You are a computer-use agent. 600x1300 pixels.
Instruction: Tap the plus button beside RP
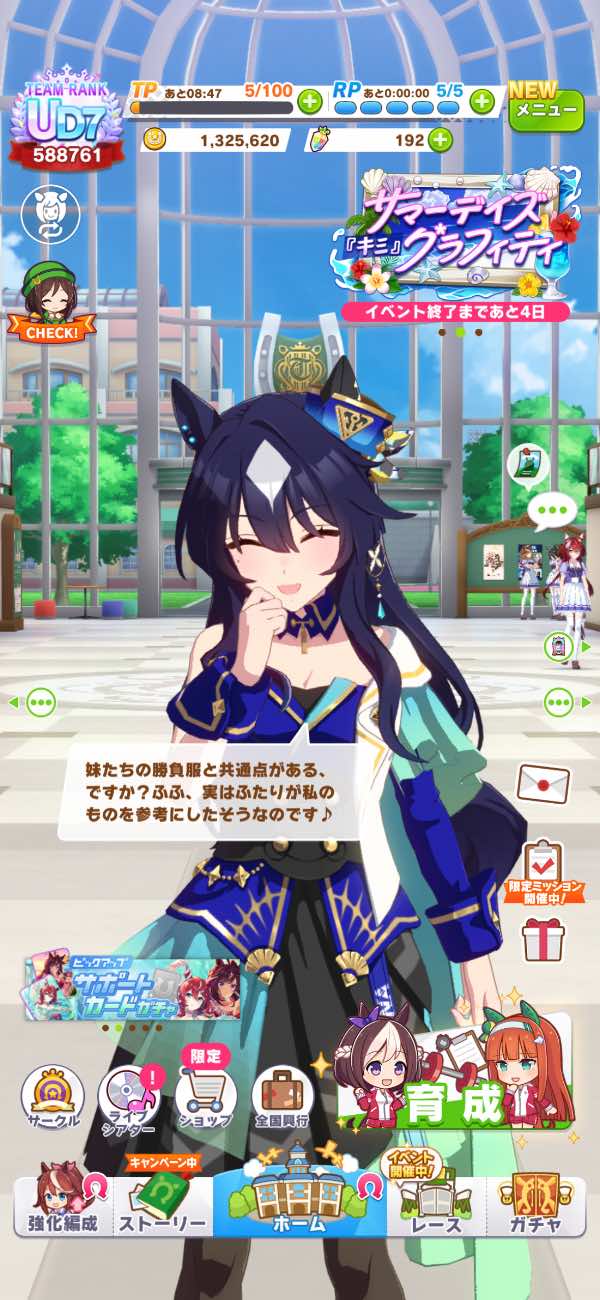[x=482, y=100]
